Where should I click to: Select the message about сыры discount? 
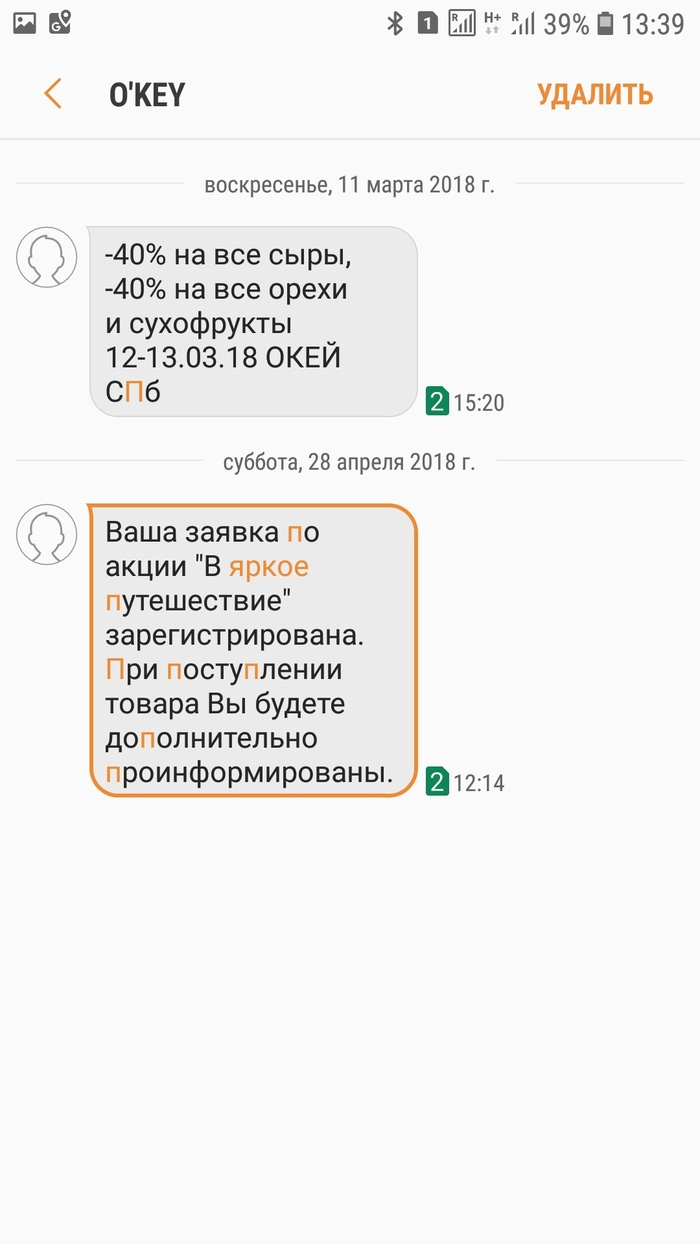(252, 322)
